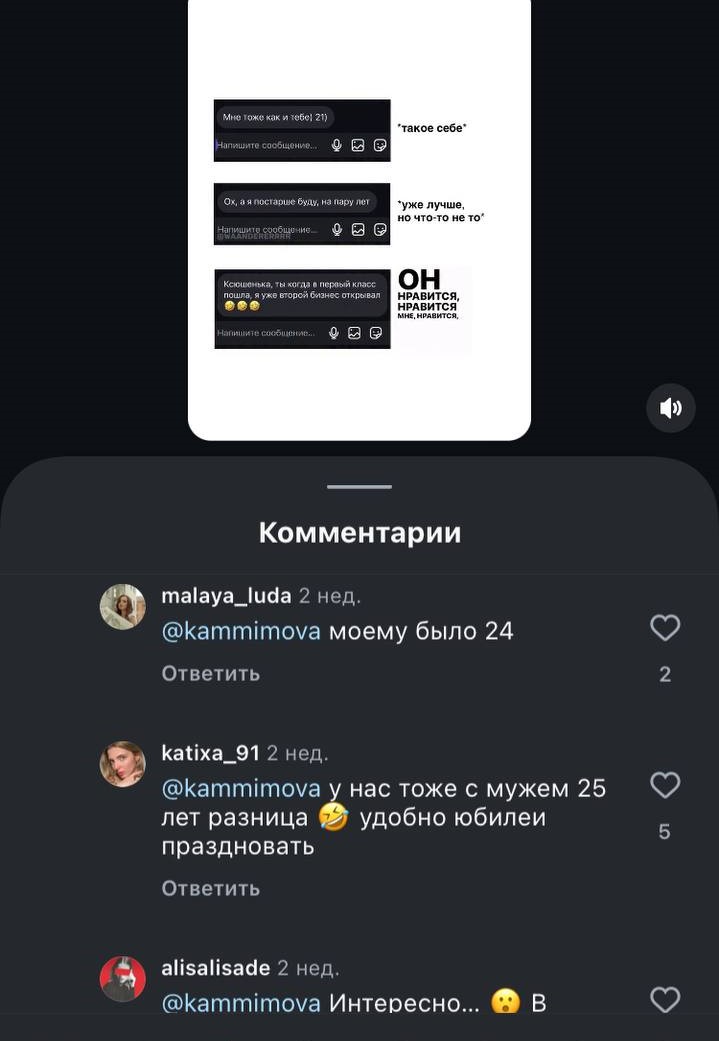Tap the username malaya_luda
The height and width of the screenshot is (1041, 719).
[226, 596]
